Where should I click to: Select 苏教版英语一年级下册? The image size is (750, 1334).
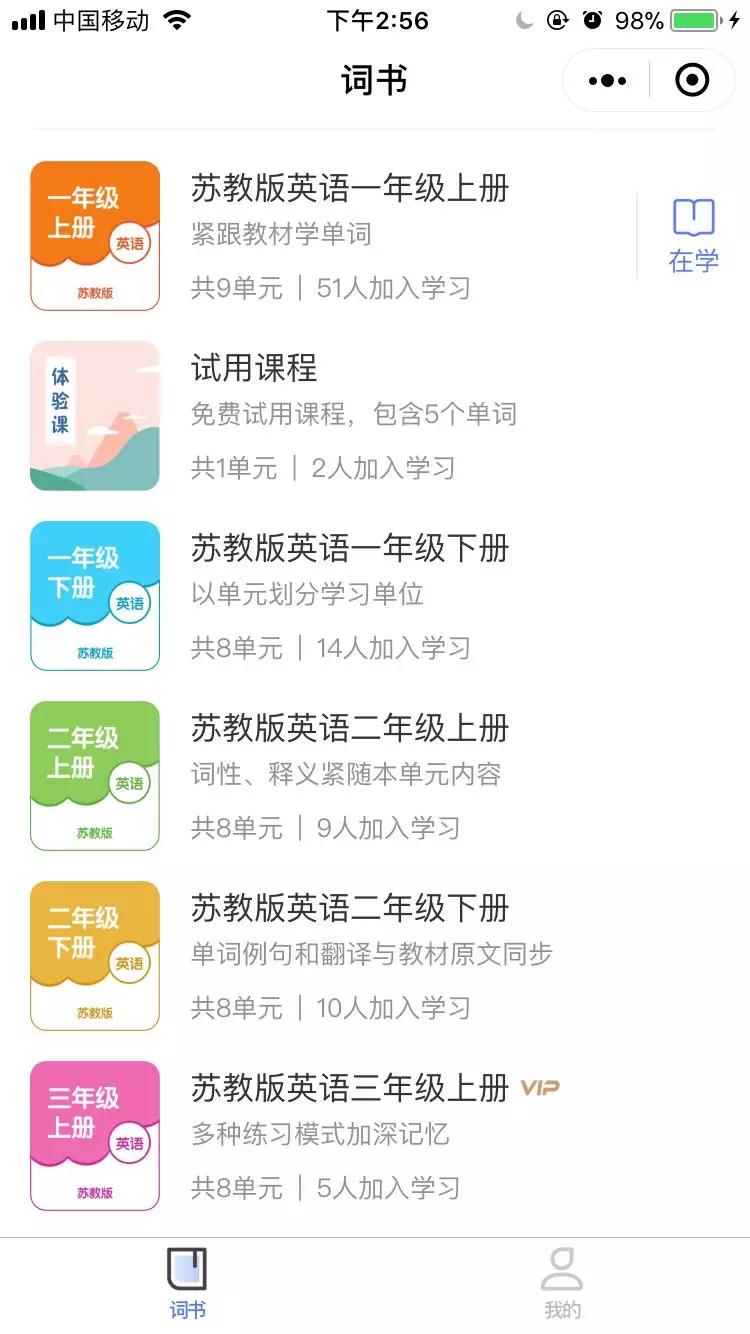coord(350,549)
